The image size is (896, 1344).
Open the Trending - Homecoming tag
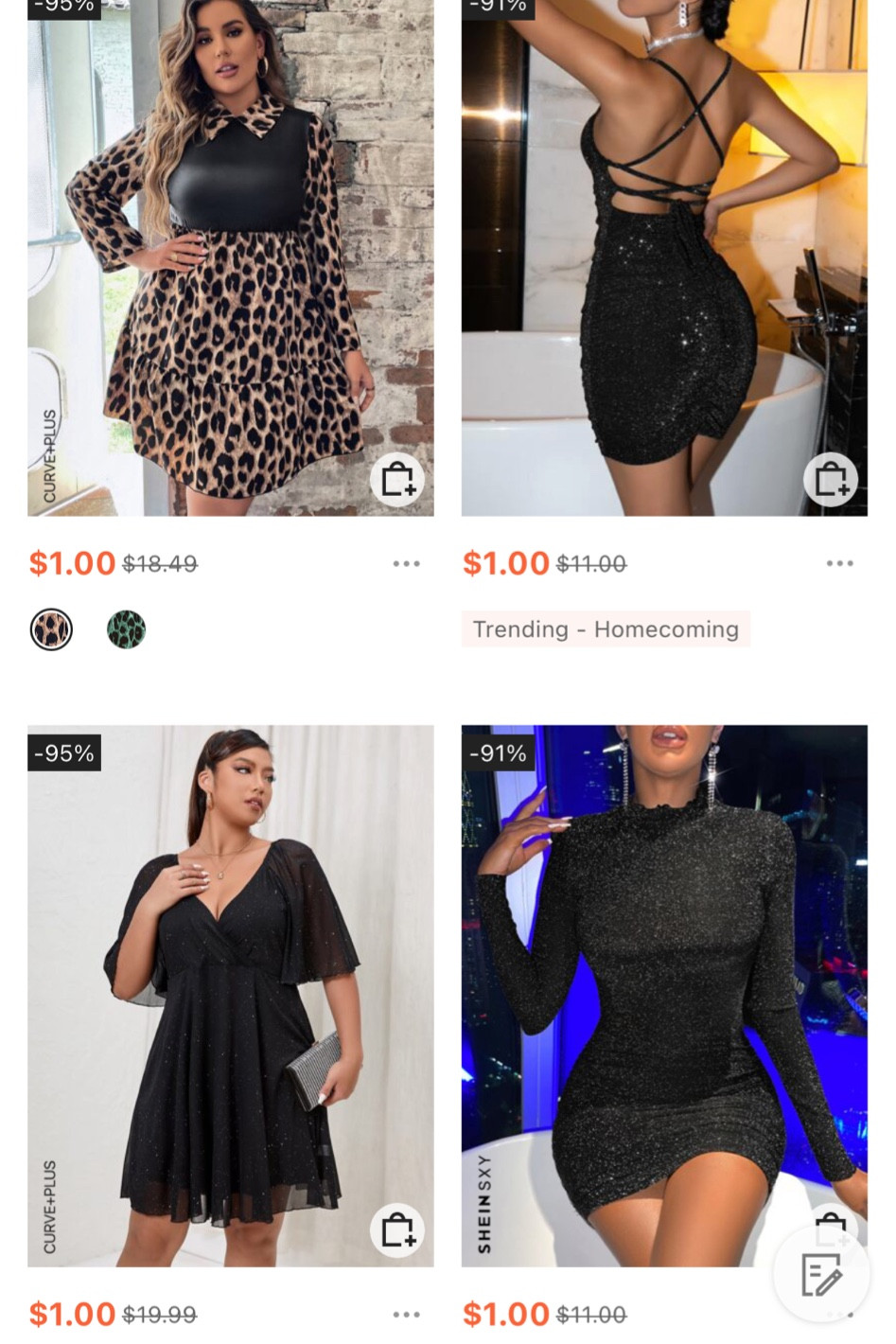[605, 628]
